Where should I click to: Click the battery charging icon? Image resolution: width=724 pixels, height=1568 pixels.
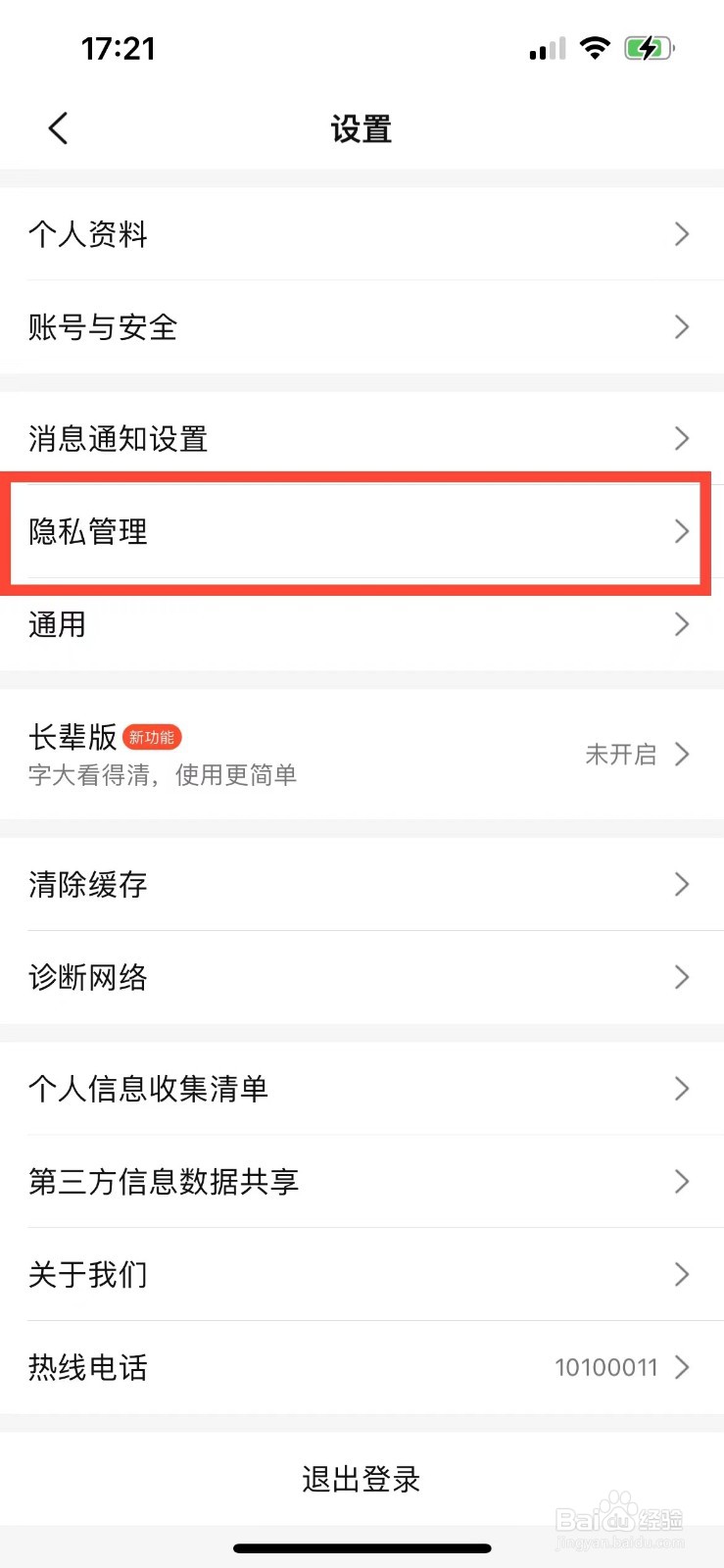[650, 47]
